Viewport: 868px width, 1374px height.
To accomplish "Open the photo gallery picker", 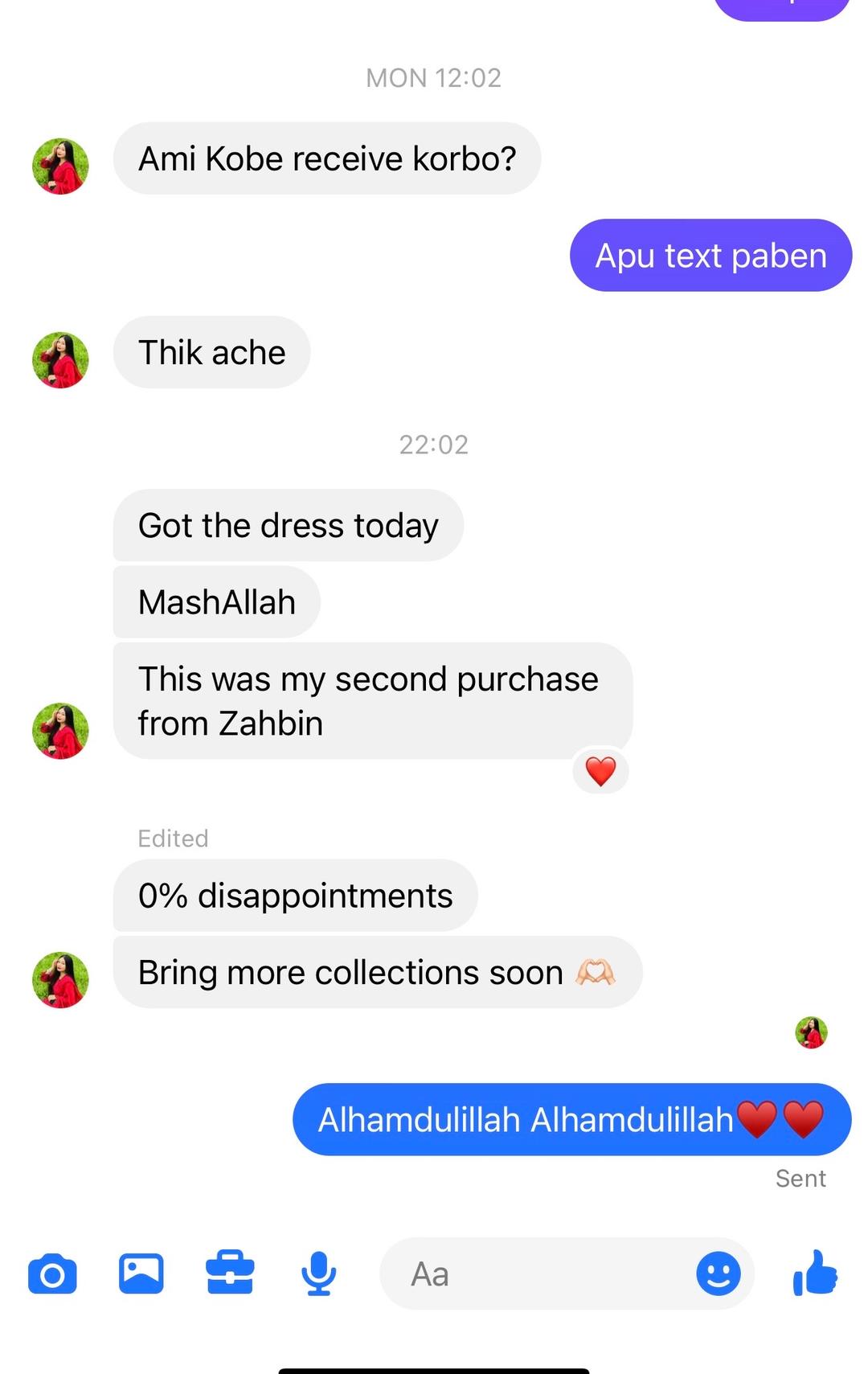I will pos(141,1274).
